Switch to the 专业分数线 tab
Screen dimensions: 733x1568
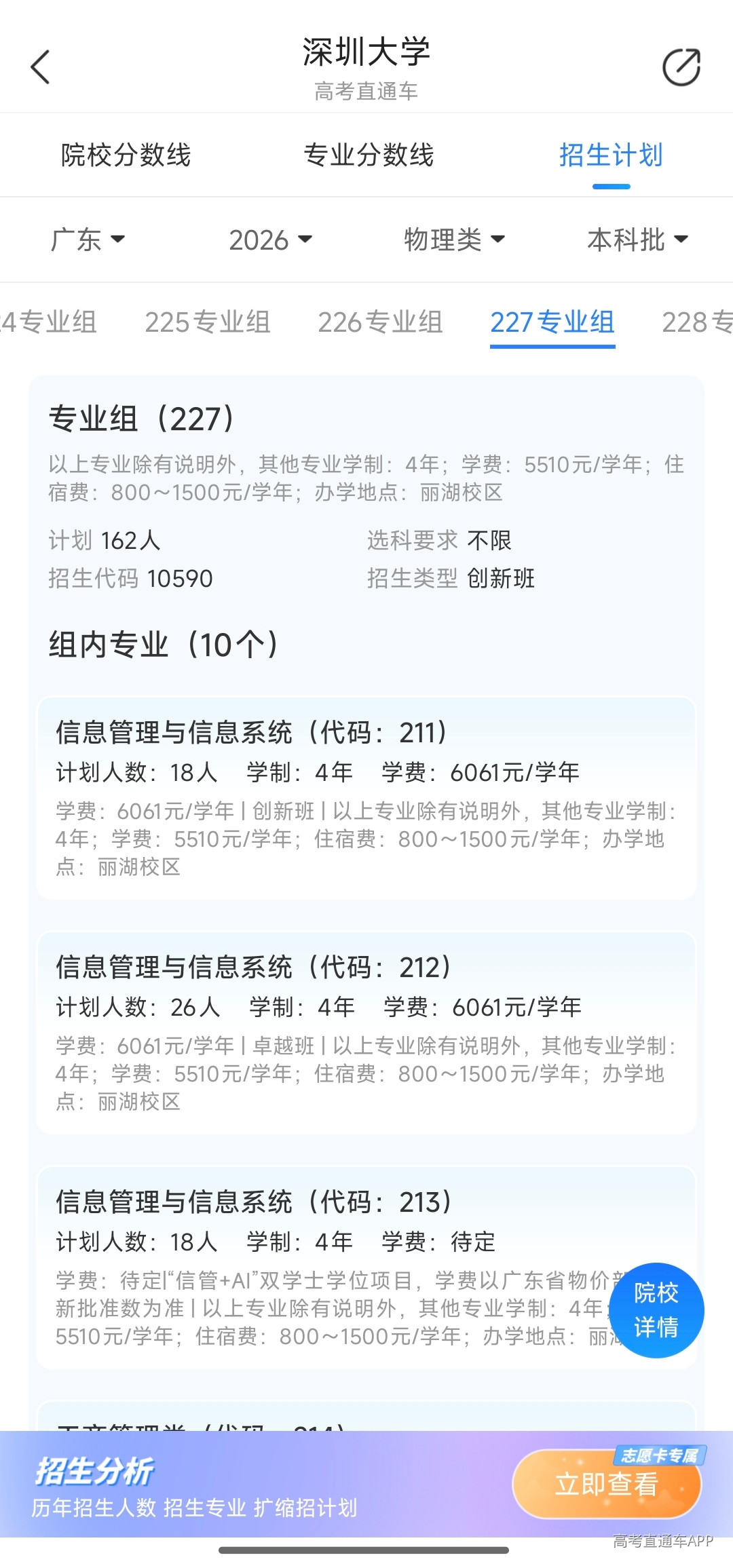click(x=369, y=155)
